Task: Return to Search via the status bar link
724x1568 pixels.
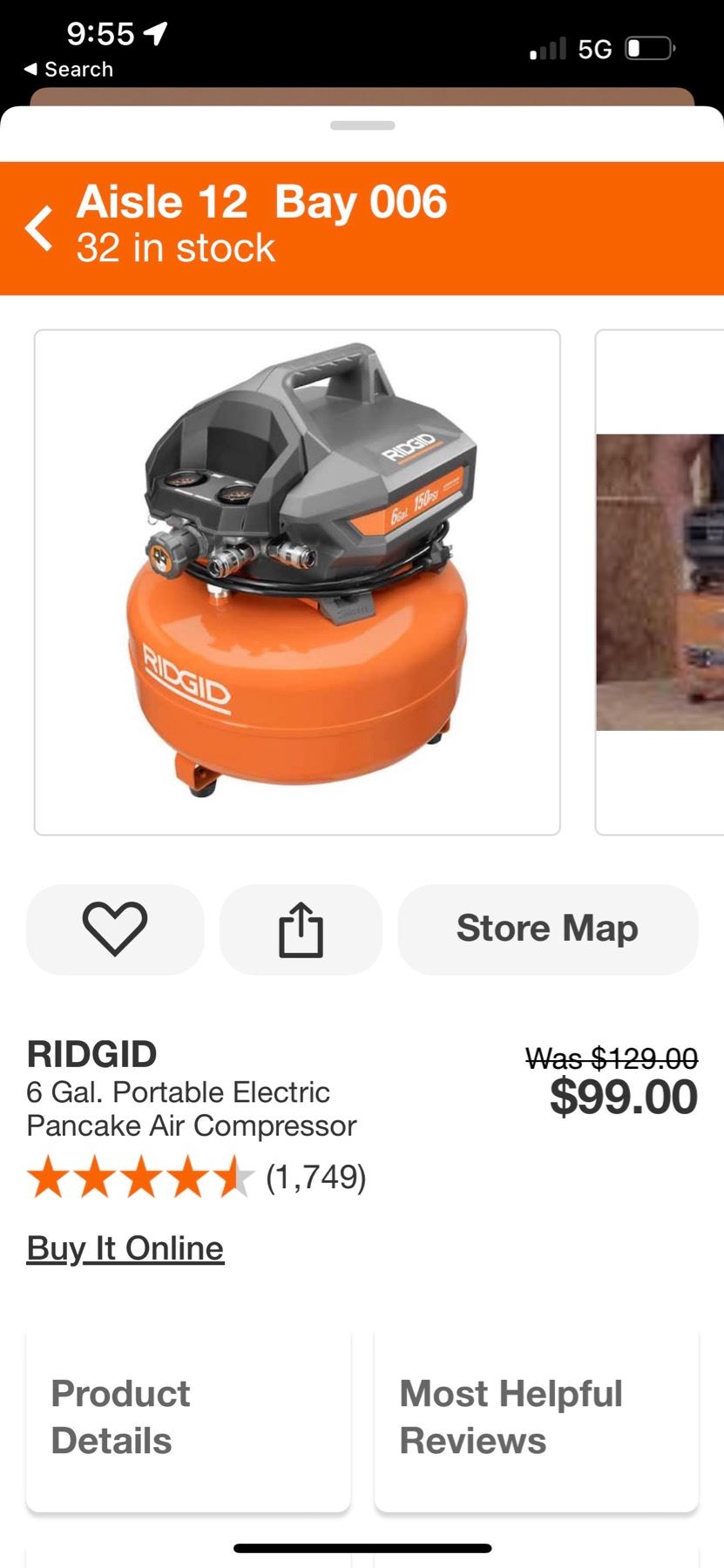Action: pos(69,70)
